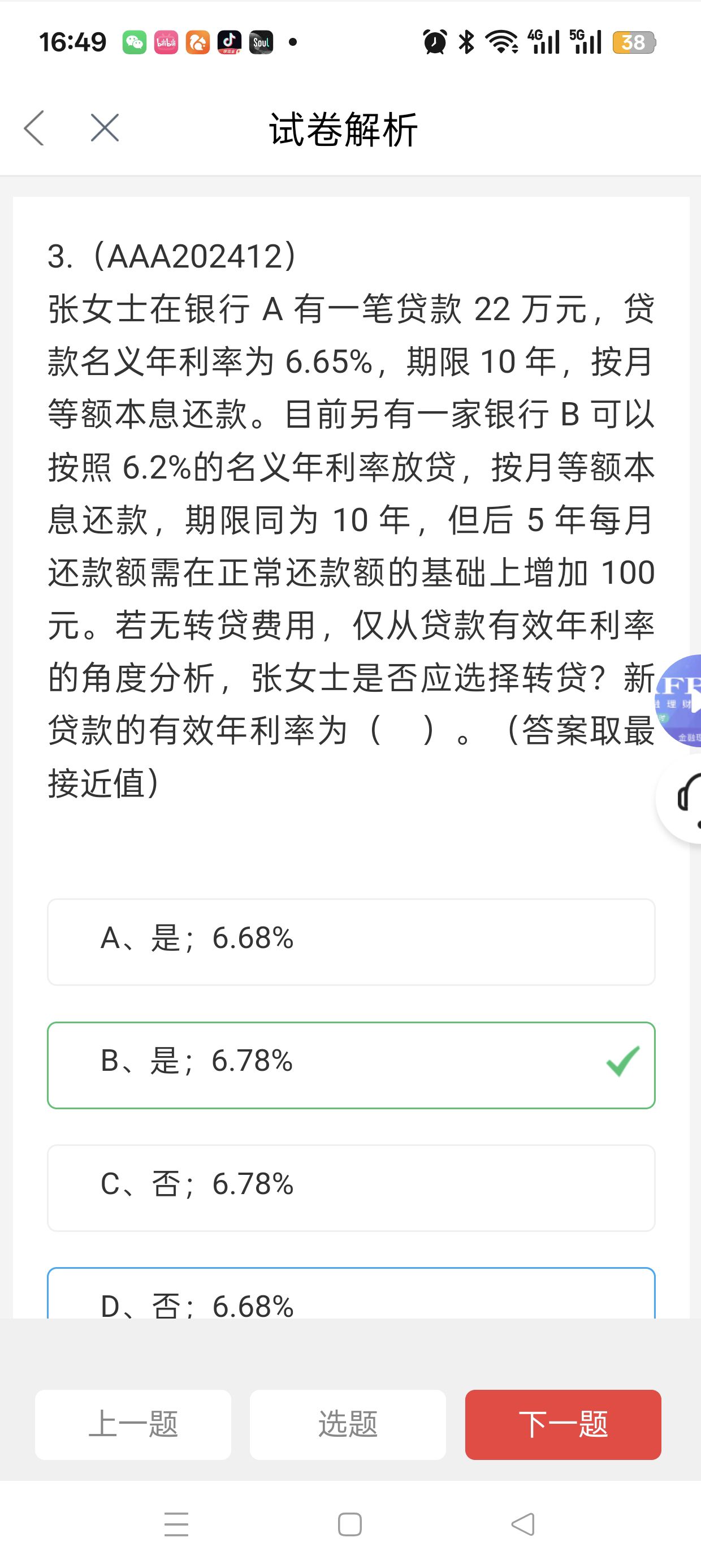701x1568 pixels.
Task: Open the floating FRM video bubble
Action: pos(679,701)
